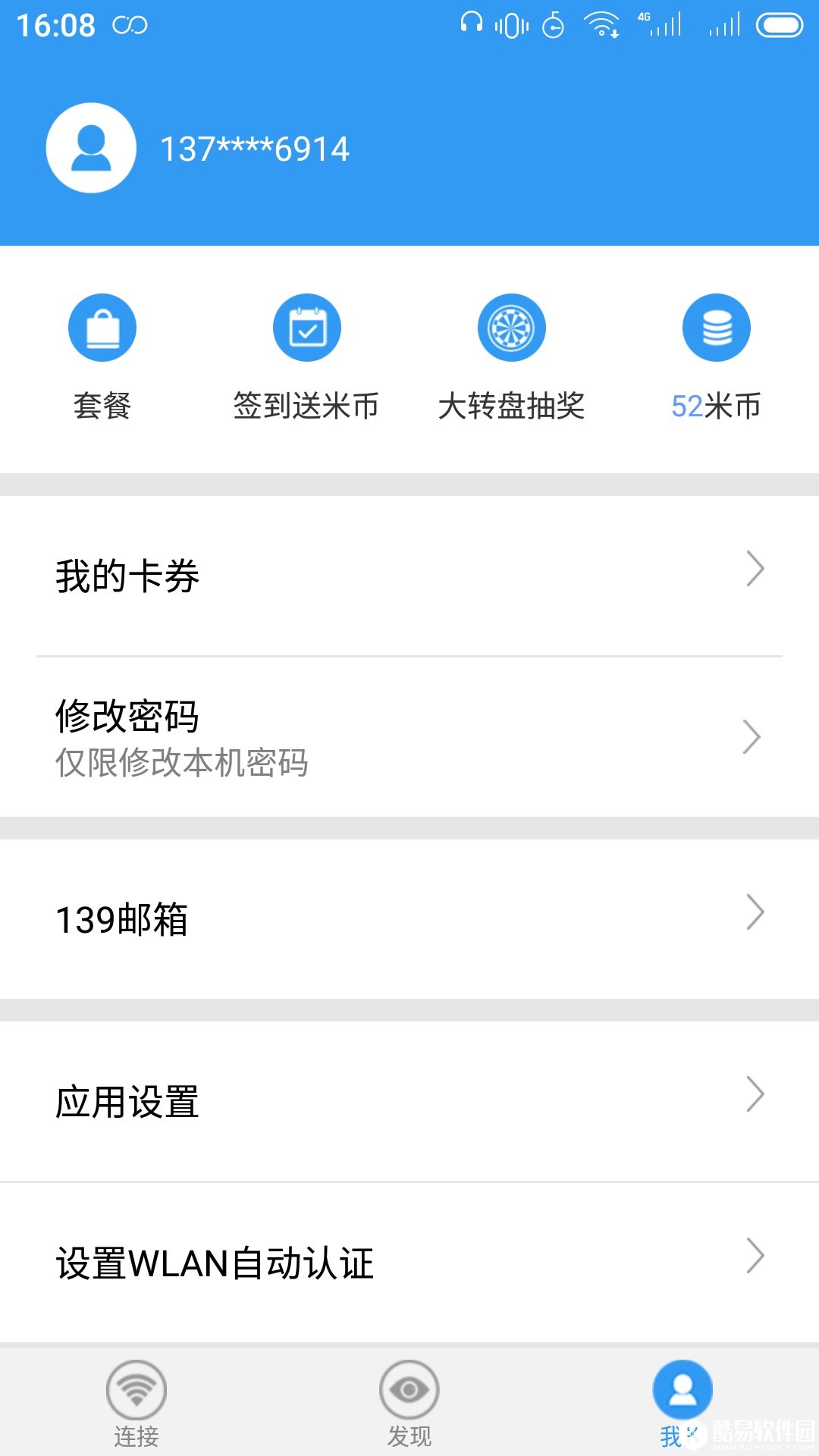
Task: Tap the 52米币 coin stack icon
Action: (716, 327)
